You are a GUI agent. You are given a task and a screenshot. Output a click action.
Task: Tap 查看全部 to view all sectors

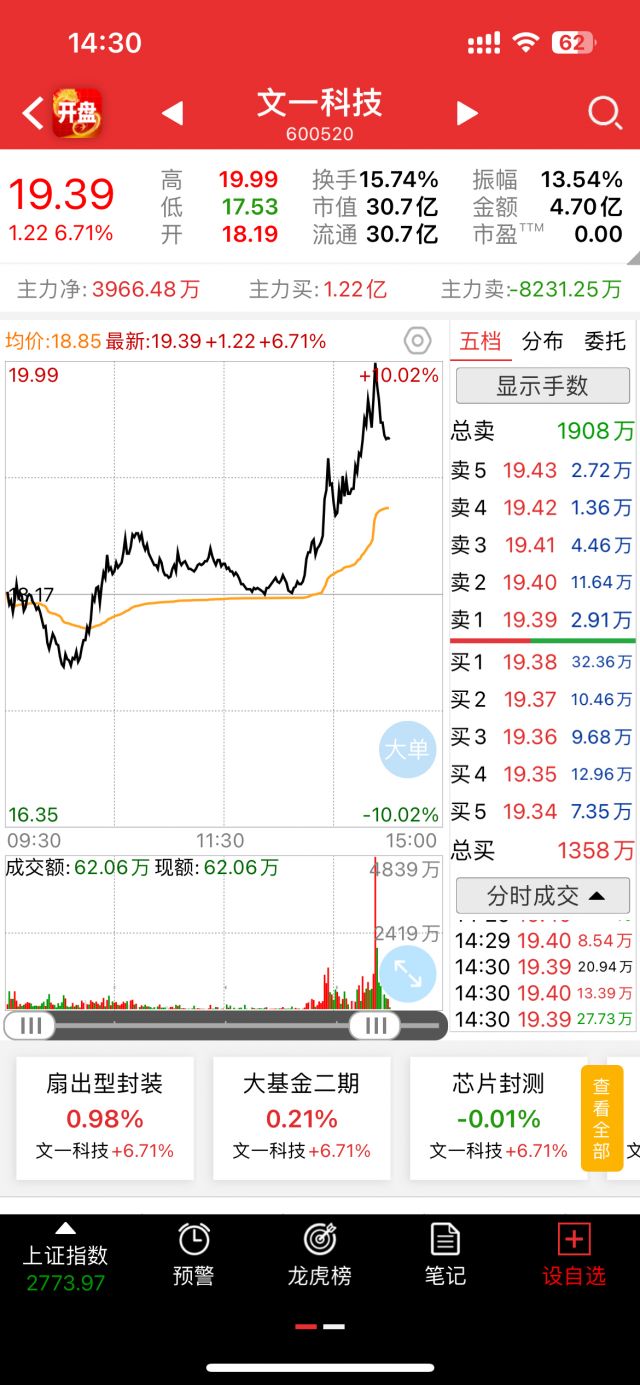pyautogui.click(x=601, y=1118)
